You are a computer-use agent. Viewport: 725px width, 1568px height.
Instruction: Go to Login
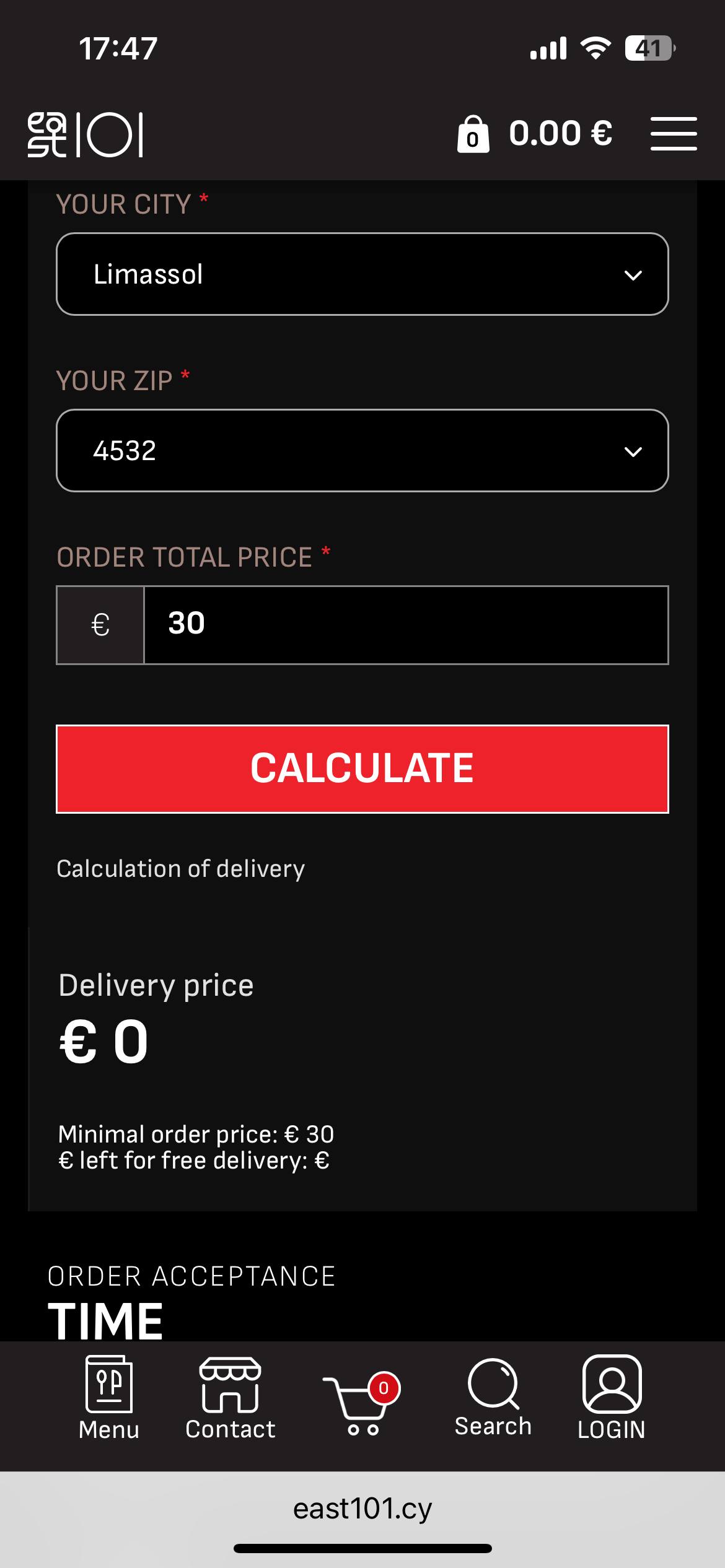click(611, 1398)
